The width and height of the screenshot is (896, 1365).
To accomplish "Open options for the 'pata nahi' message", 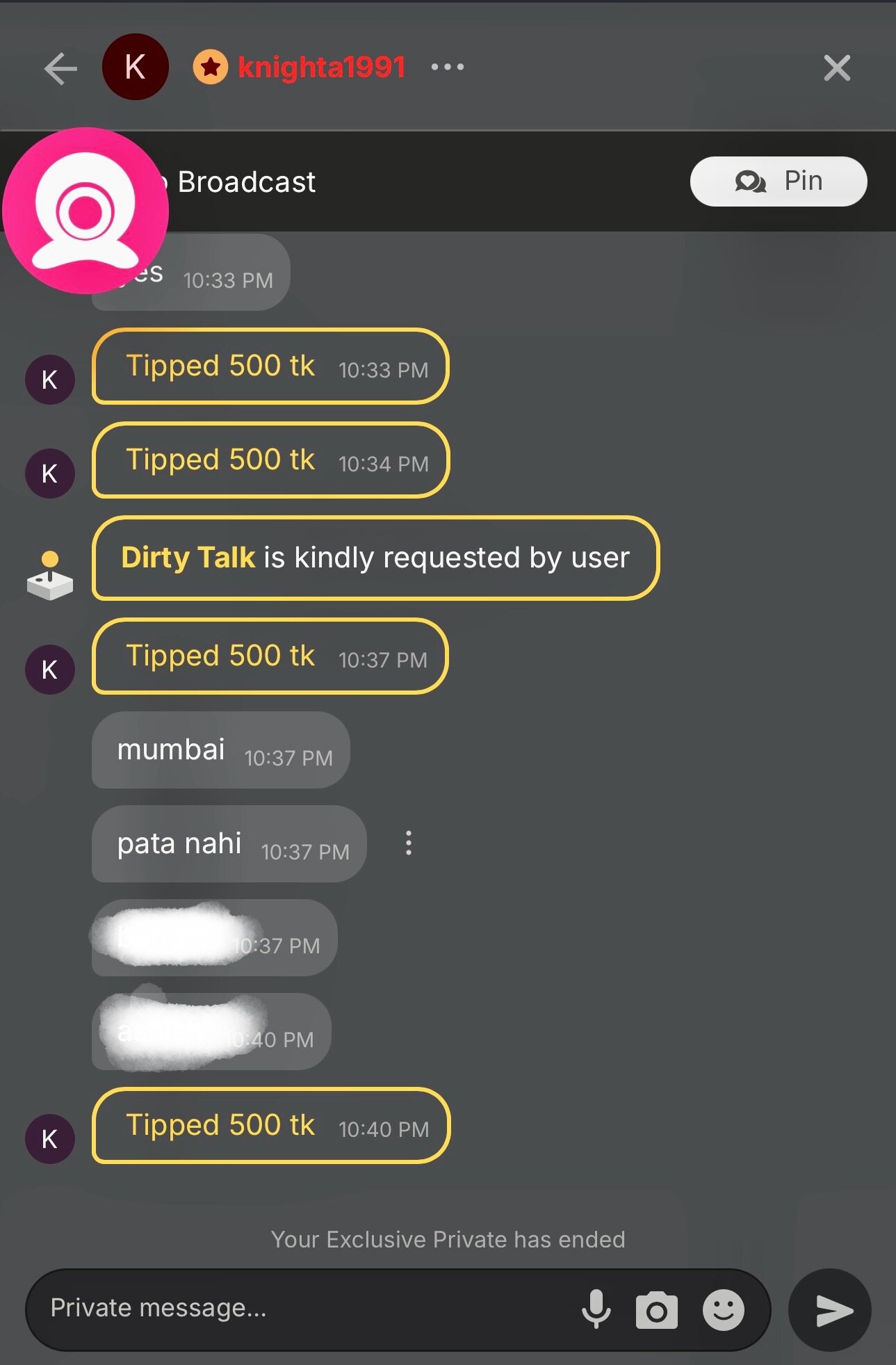I will (x=409, y=843).
